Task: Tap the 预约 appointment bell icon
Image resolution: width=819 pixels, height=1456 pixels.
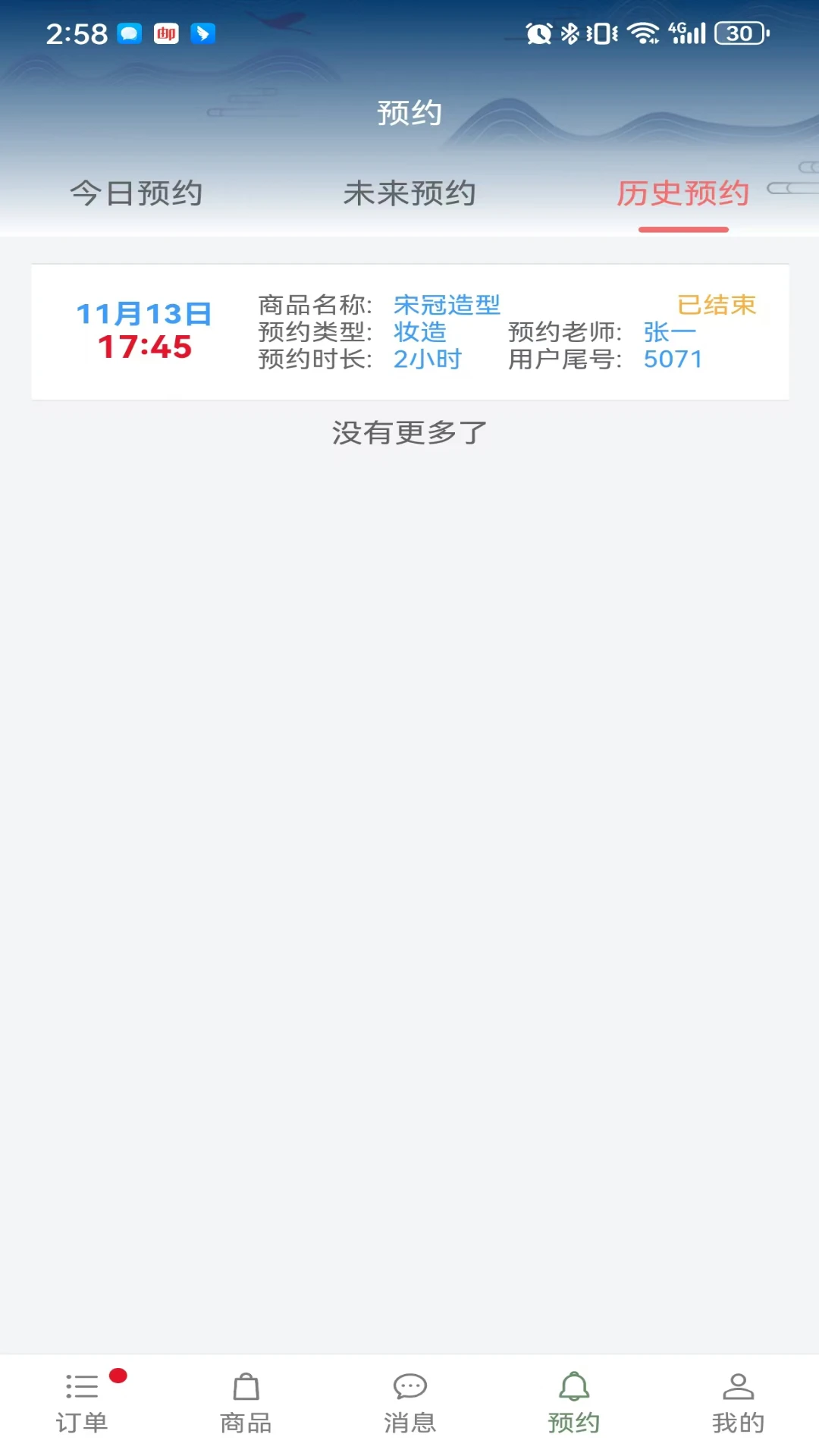Action: (x=573, y=1401)
